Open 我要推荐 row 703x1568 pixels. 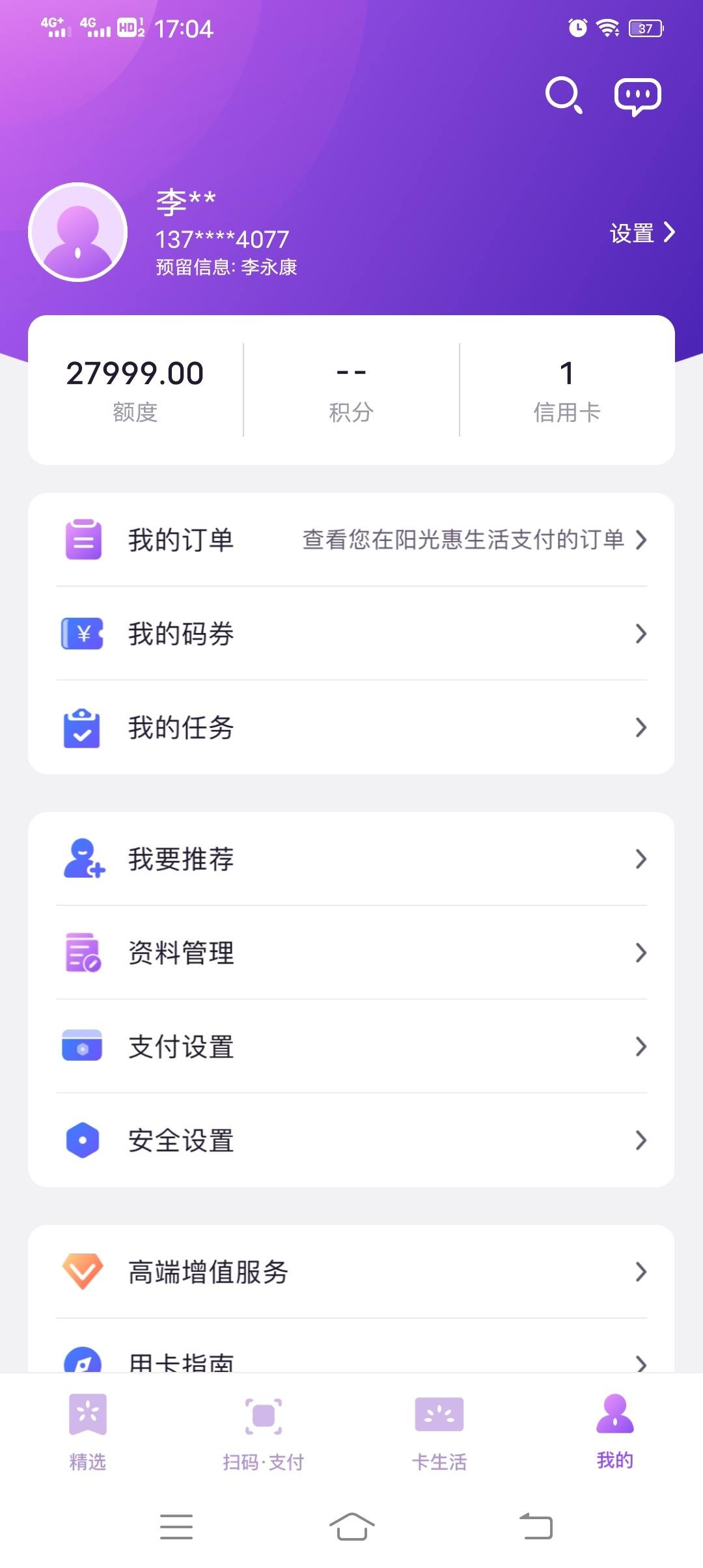(351, 859)
